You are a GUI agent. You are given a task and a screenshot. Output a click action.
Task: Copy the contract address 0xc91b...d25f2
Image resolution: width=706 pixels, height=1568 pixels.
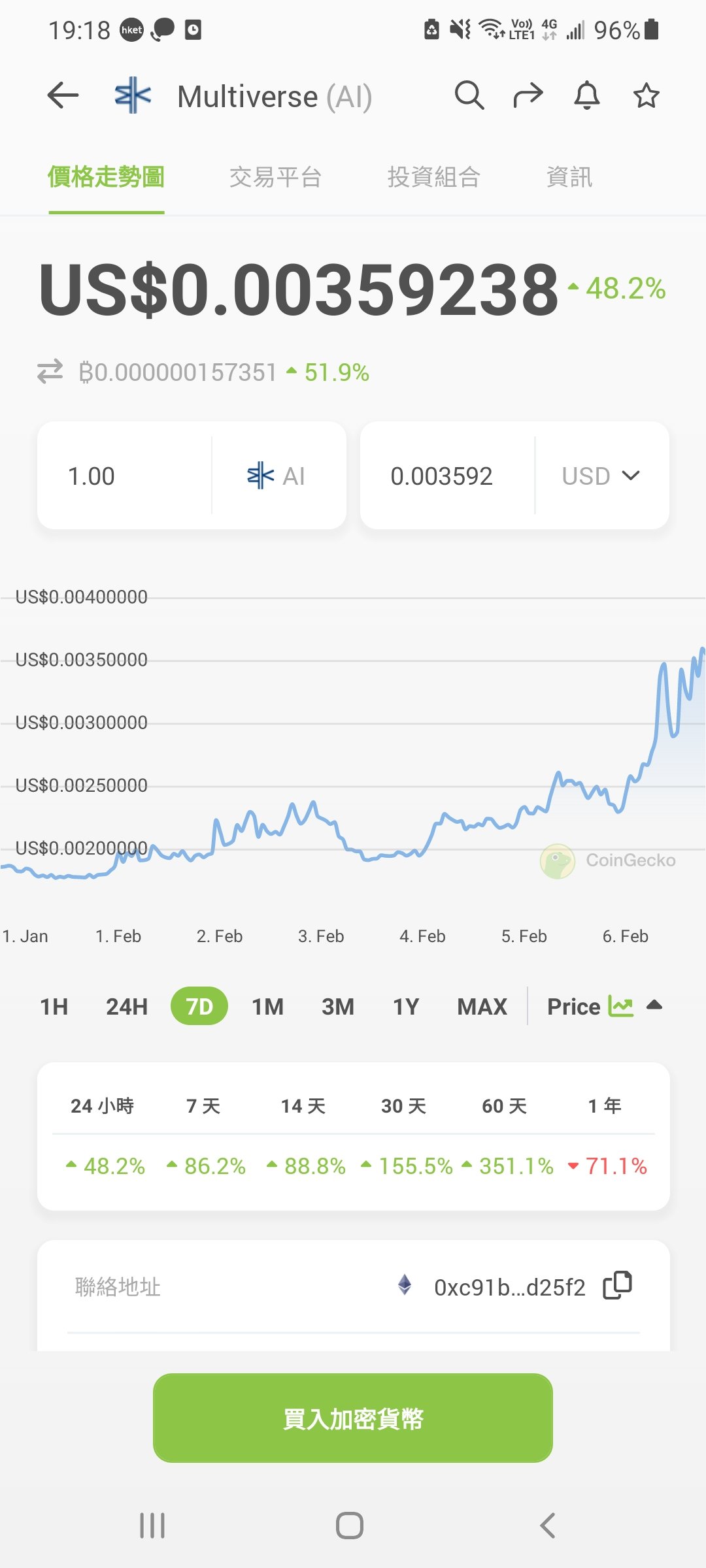(x=617, y=1286)
